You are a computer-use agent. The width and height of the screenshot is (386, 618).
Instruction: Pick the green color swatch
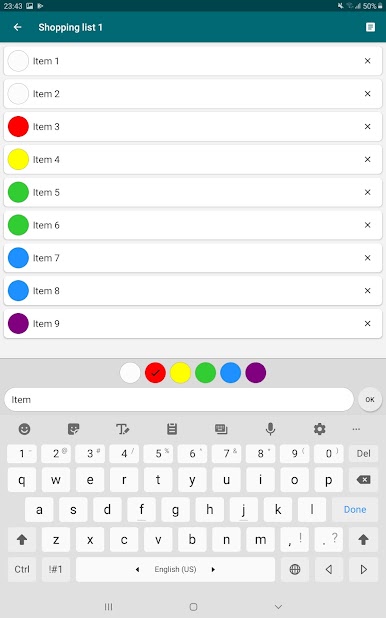(205, 373)
